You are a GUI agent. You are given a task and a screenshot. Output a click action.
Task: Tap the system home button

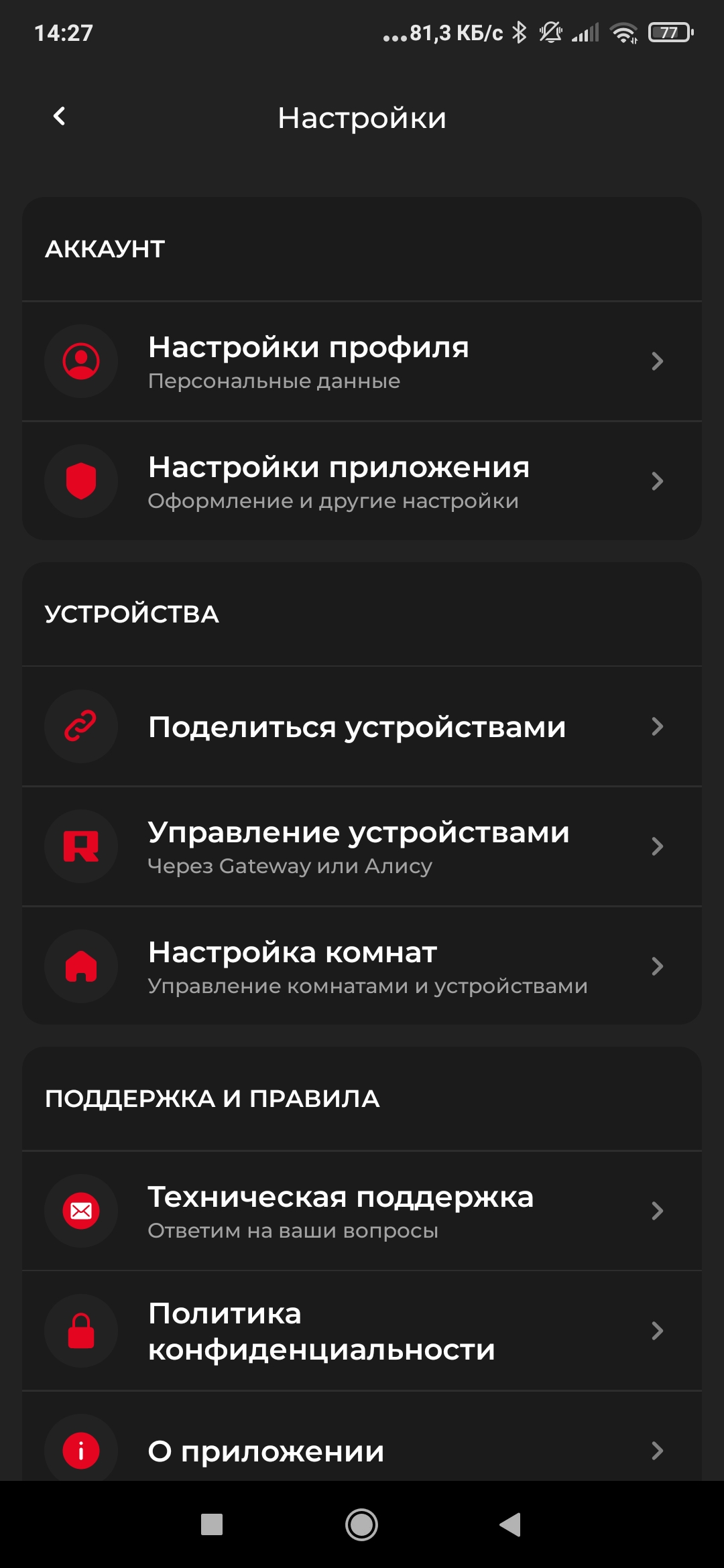[362, 1525]
